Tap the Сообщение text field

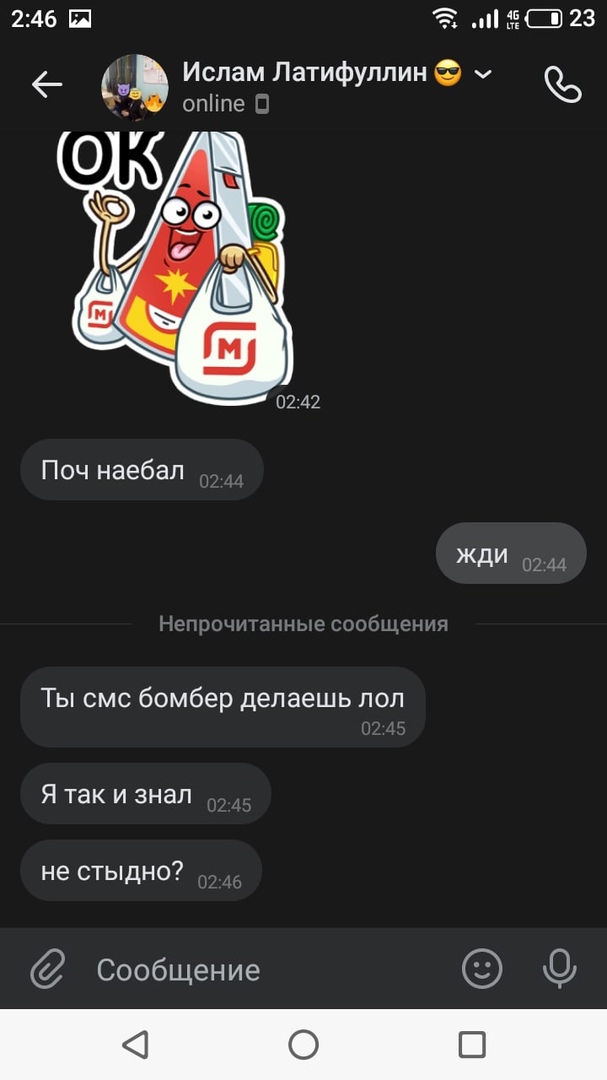(260, 969)
